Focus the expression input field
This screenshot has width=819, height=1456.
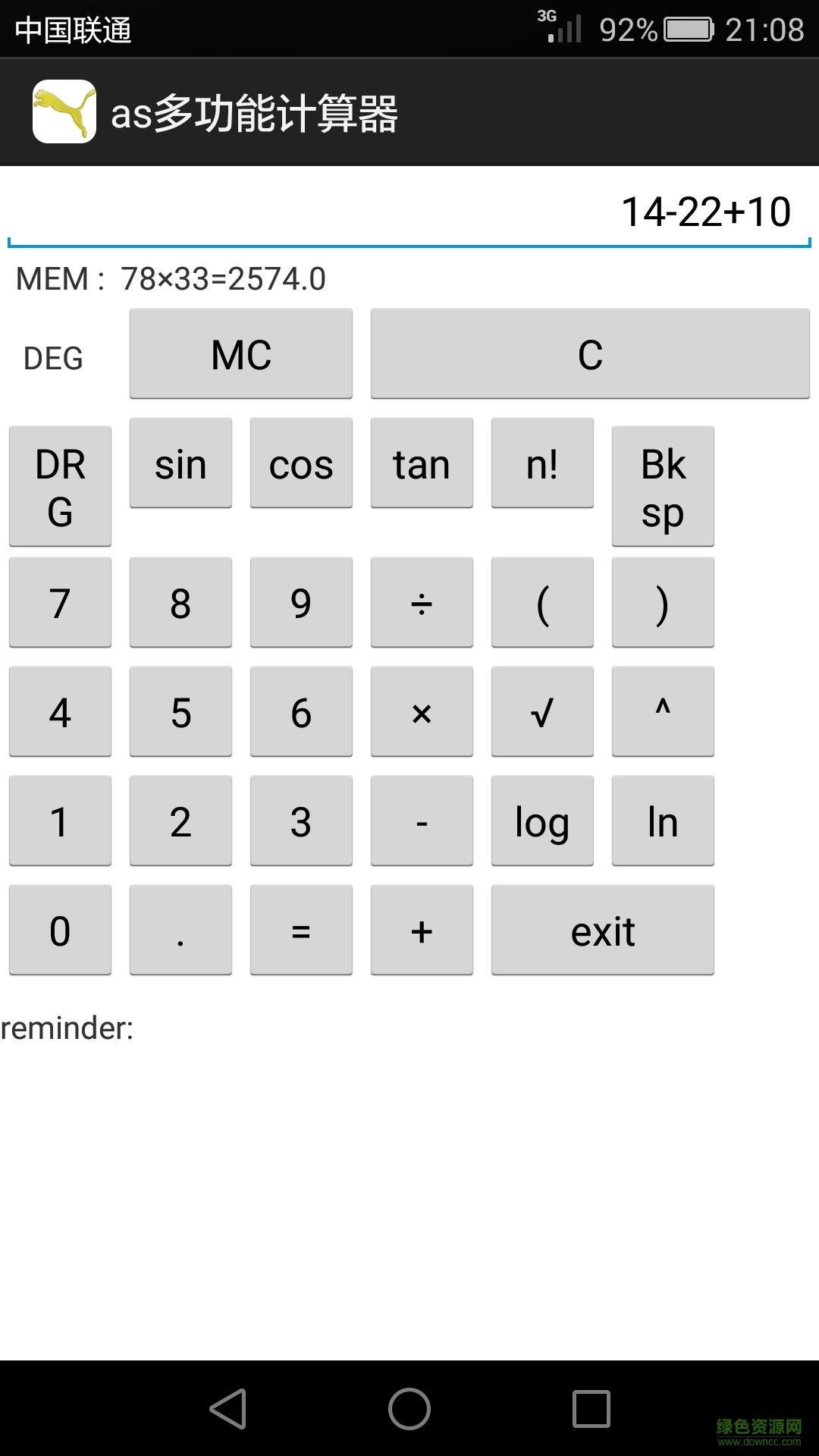click(x=409, y=212)
